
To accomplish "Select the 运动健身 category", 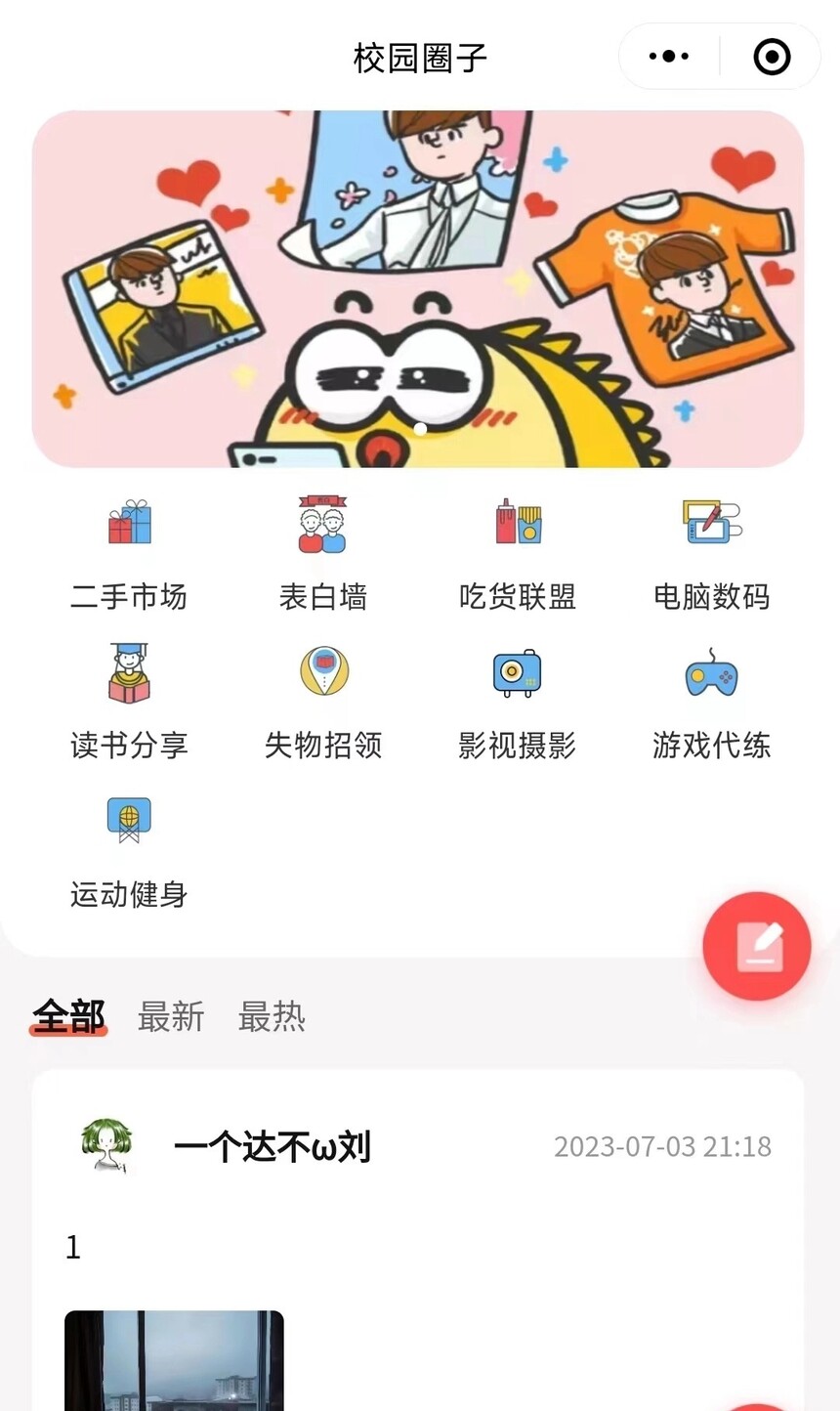I will [129, 851].
